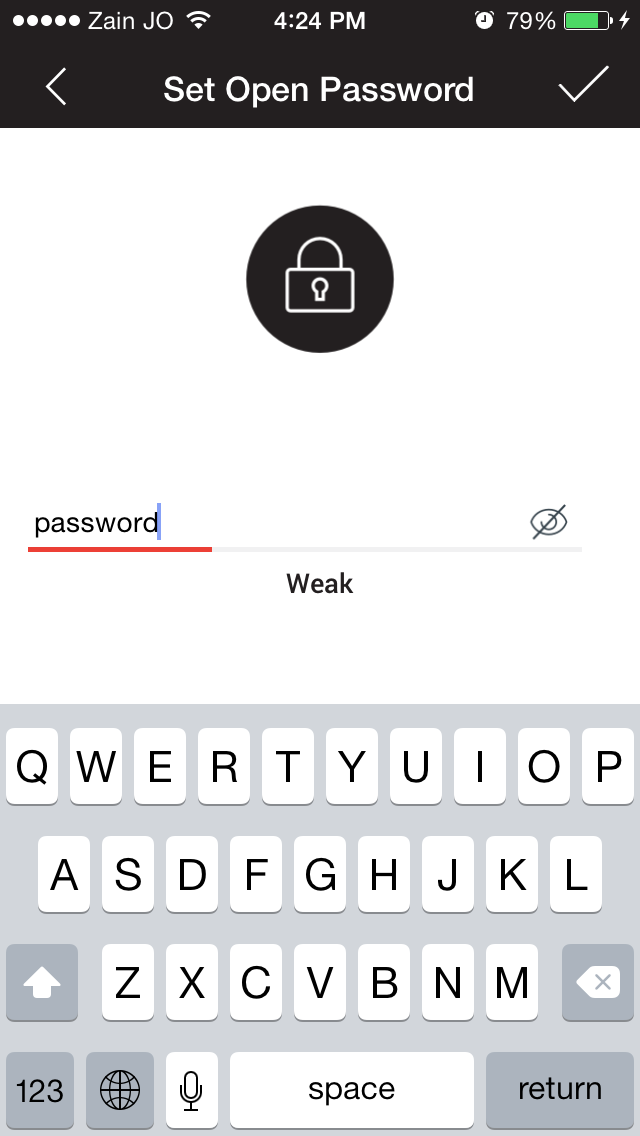Focus the password text field
The height and width of the screenshot is (1136, 640).
(x=270, y=523)
